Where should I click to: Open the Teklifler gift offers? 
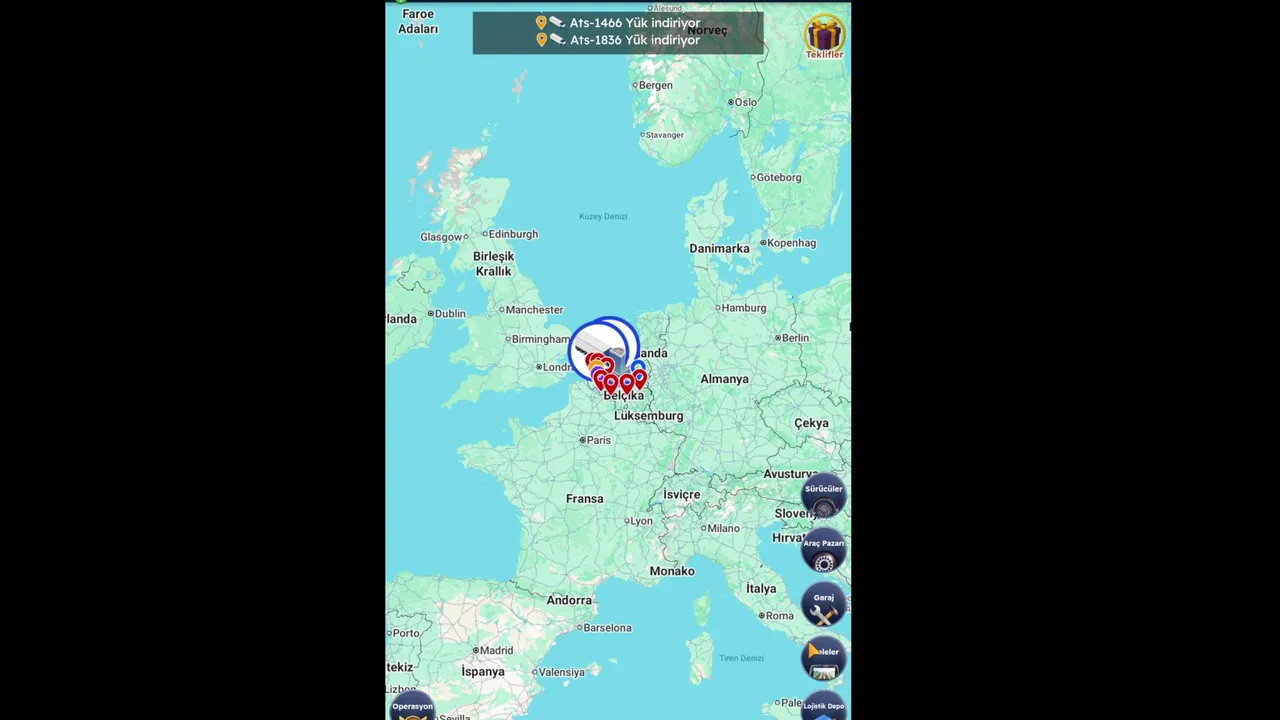(x=824, y=37)
